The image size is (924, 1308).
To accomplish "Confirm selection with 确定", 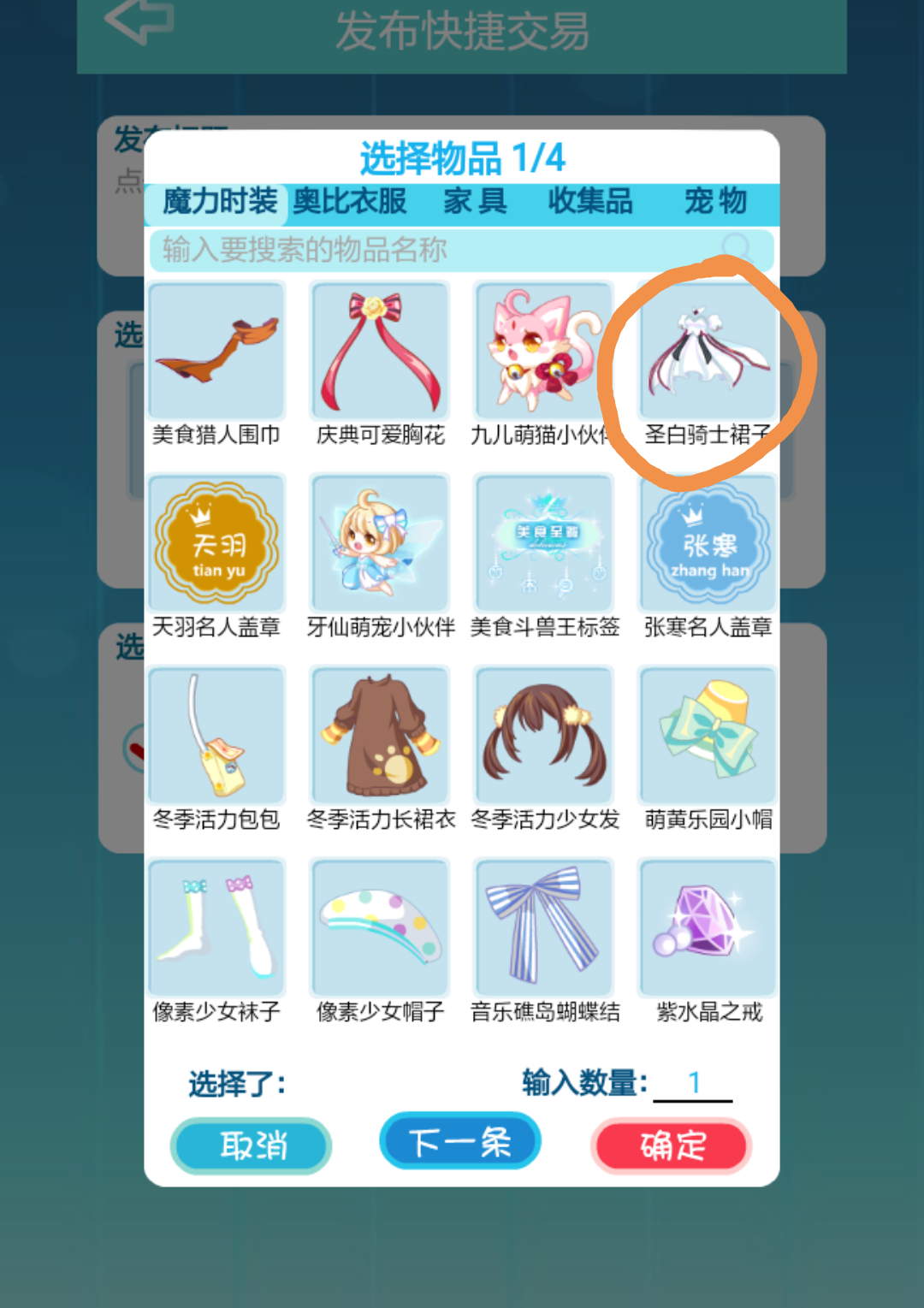I will click(672, 1145).
